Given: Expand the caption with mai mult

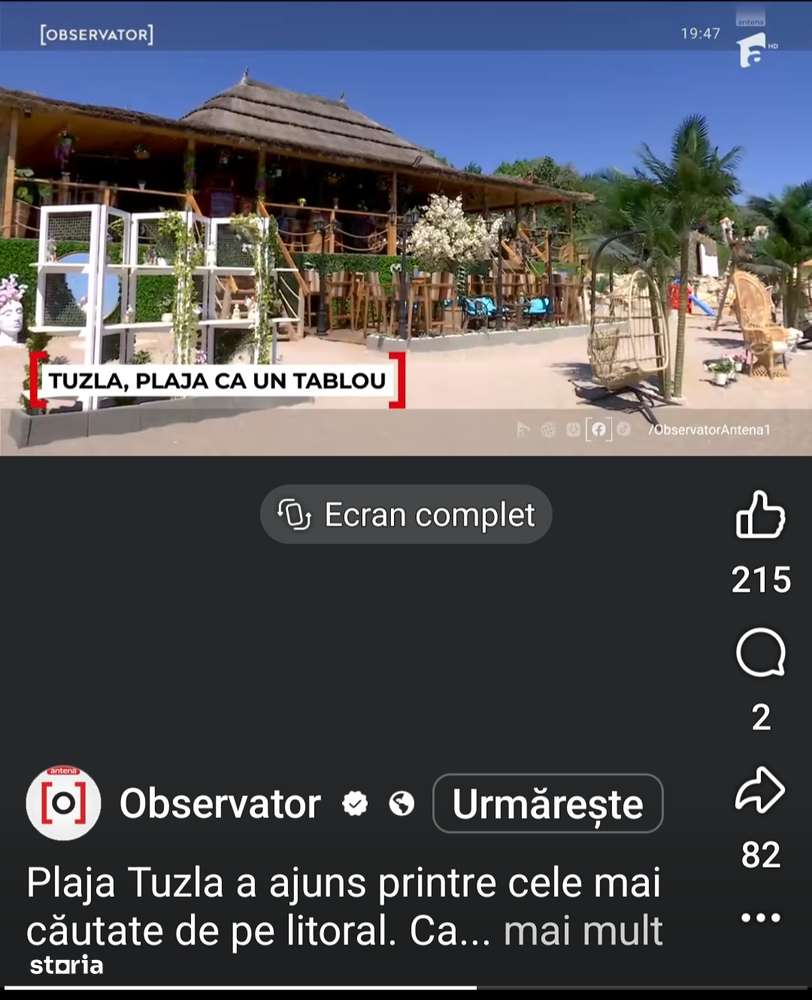Looking at the screenshot, I should click(583, 931).
